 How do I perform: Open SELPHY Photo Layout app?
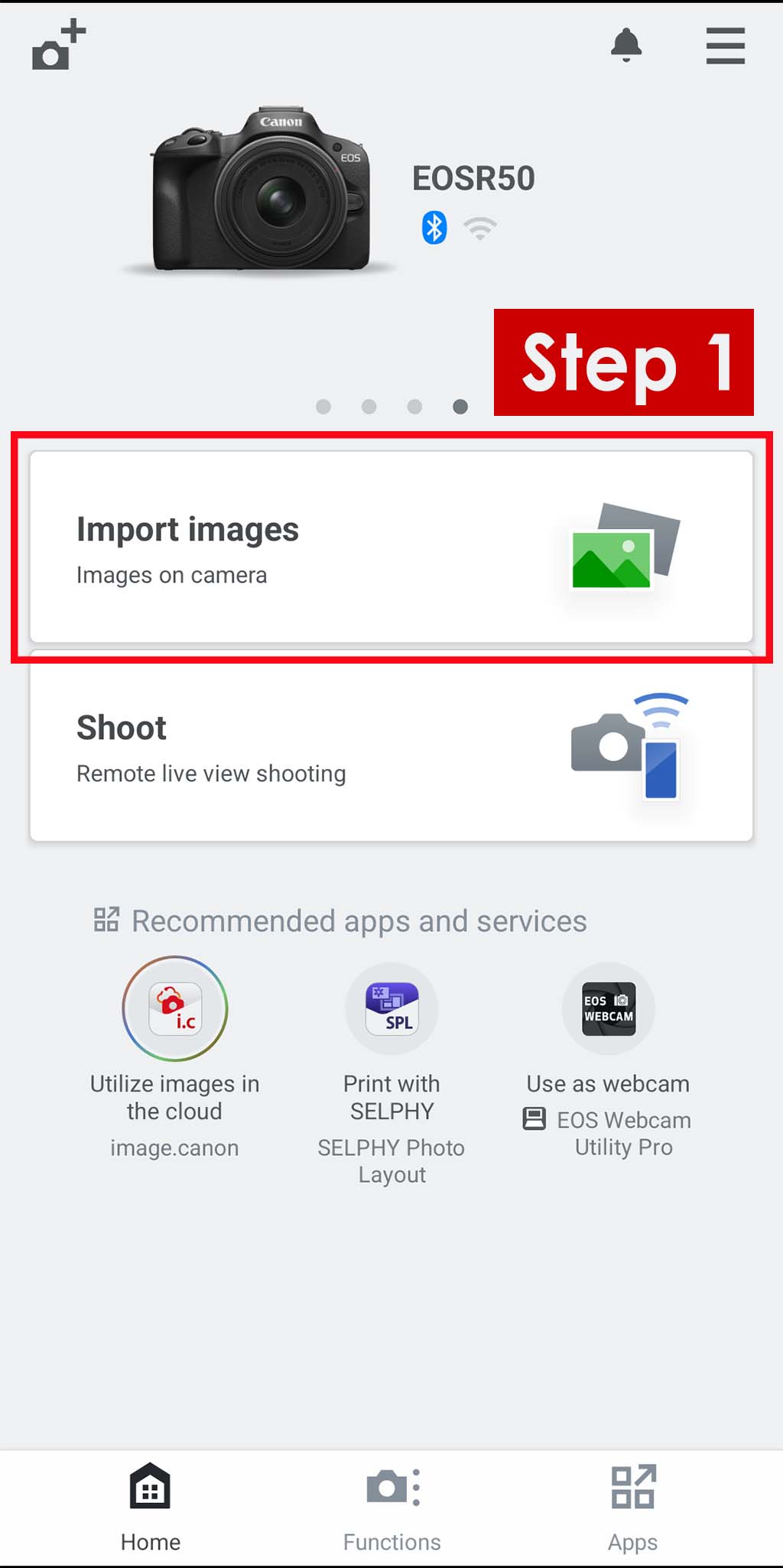tap(391, 1009)
